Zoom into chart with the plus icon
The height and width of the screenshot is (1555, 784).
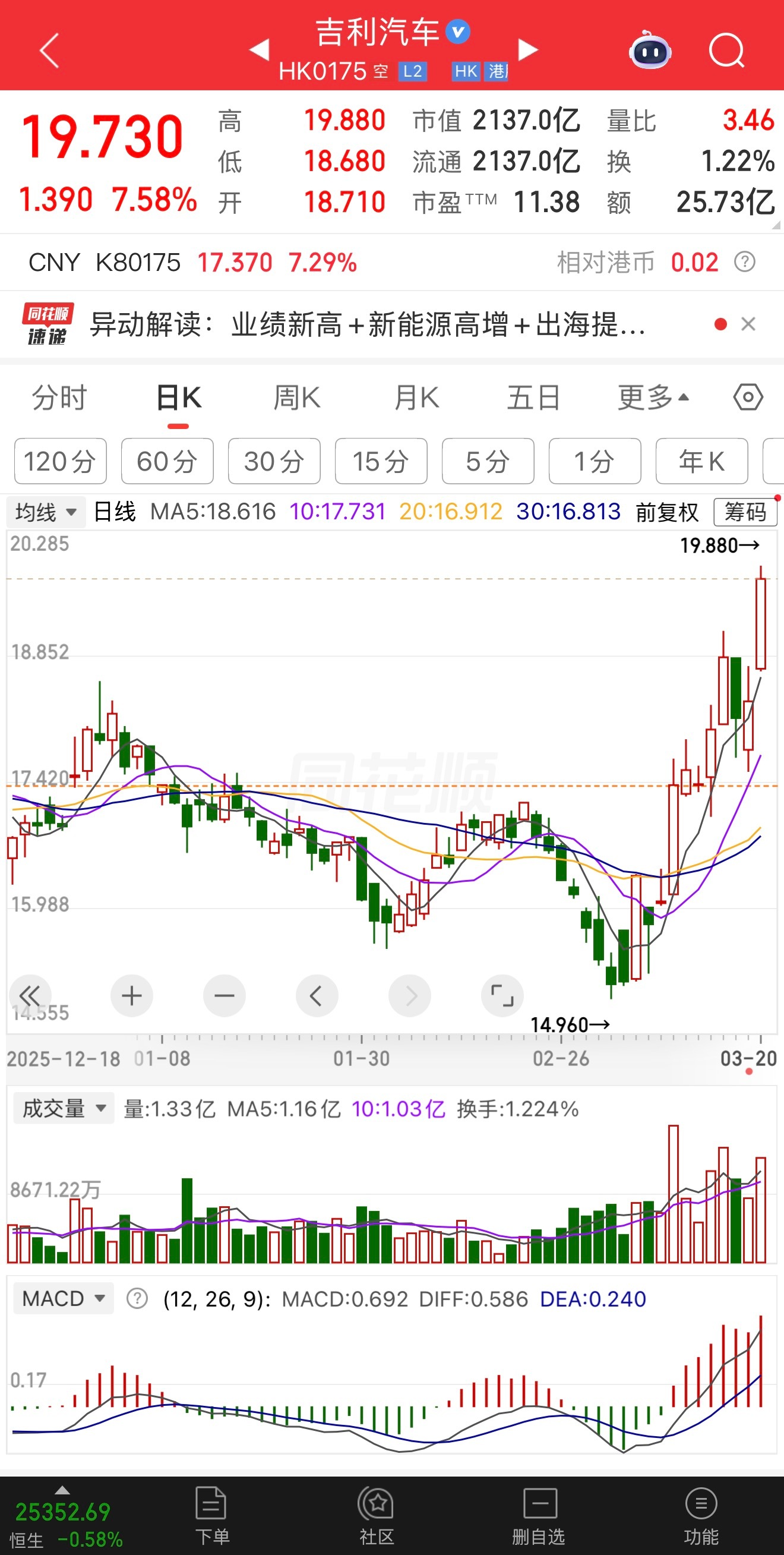coord(132,996)
